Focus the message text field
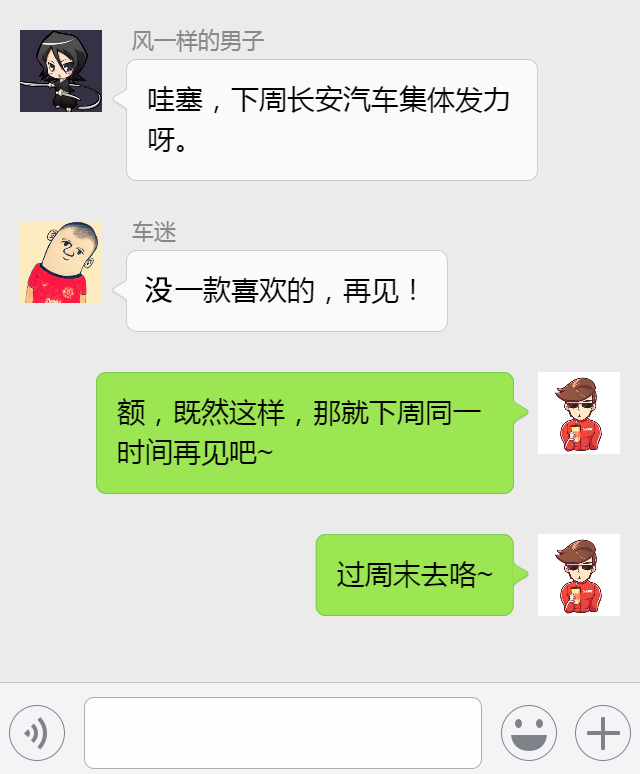 (x=283, y=733)
